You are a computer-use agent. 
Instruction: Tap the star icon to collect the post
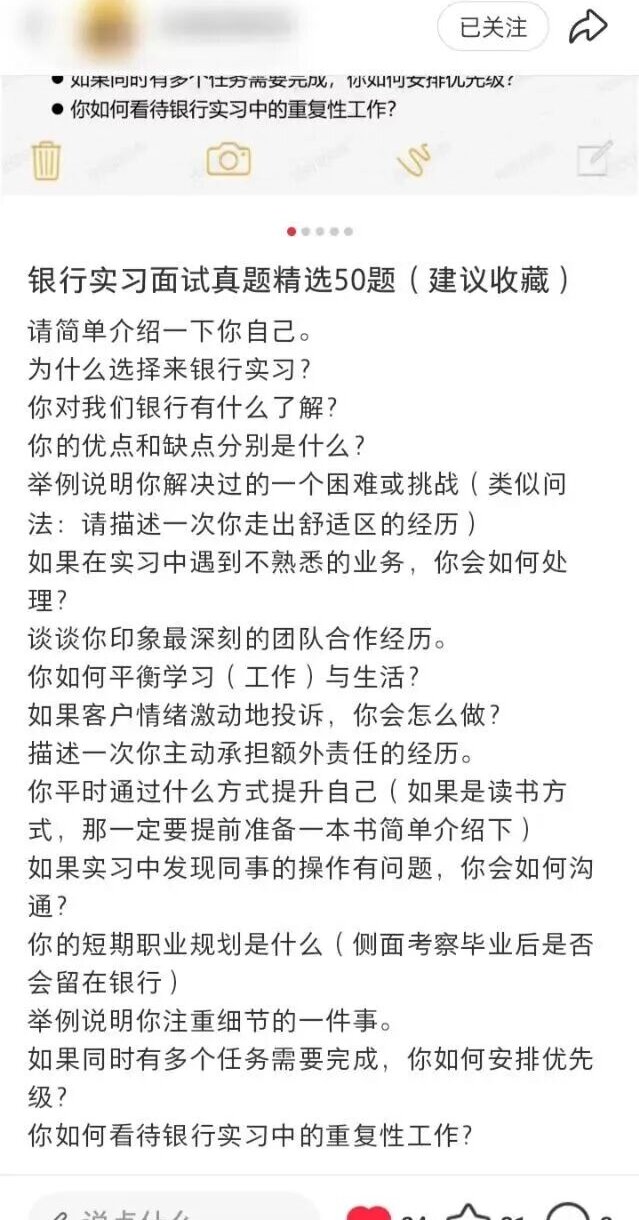coord(468,1210)
